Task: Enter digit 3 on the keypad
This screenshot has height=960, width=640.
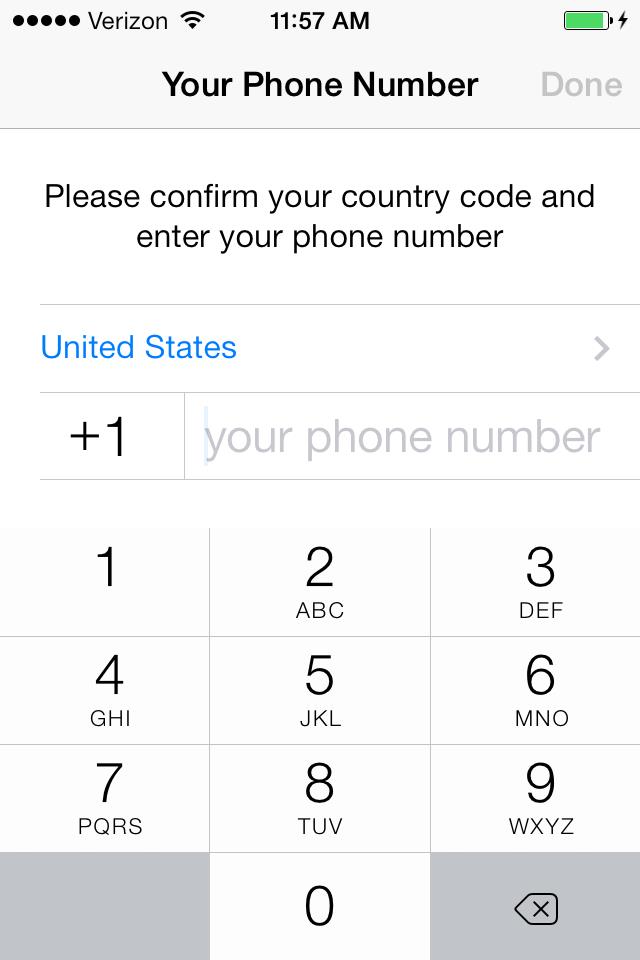Action: coord(536,582)
